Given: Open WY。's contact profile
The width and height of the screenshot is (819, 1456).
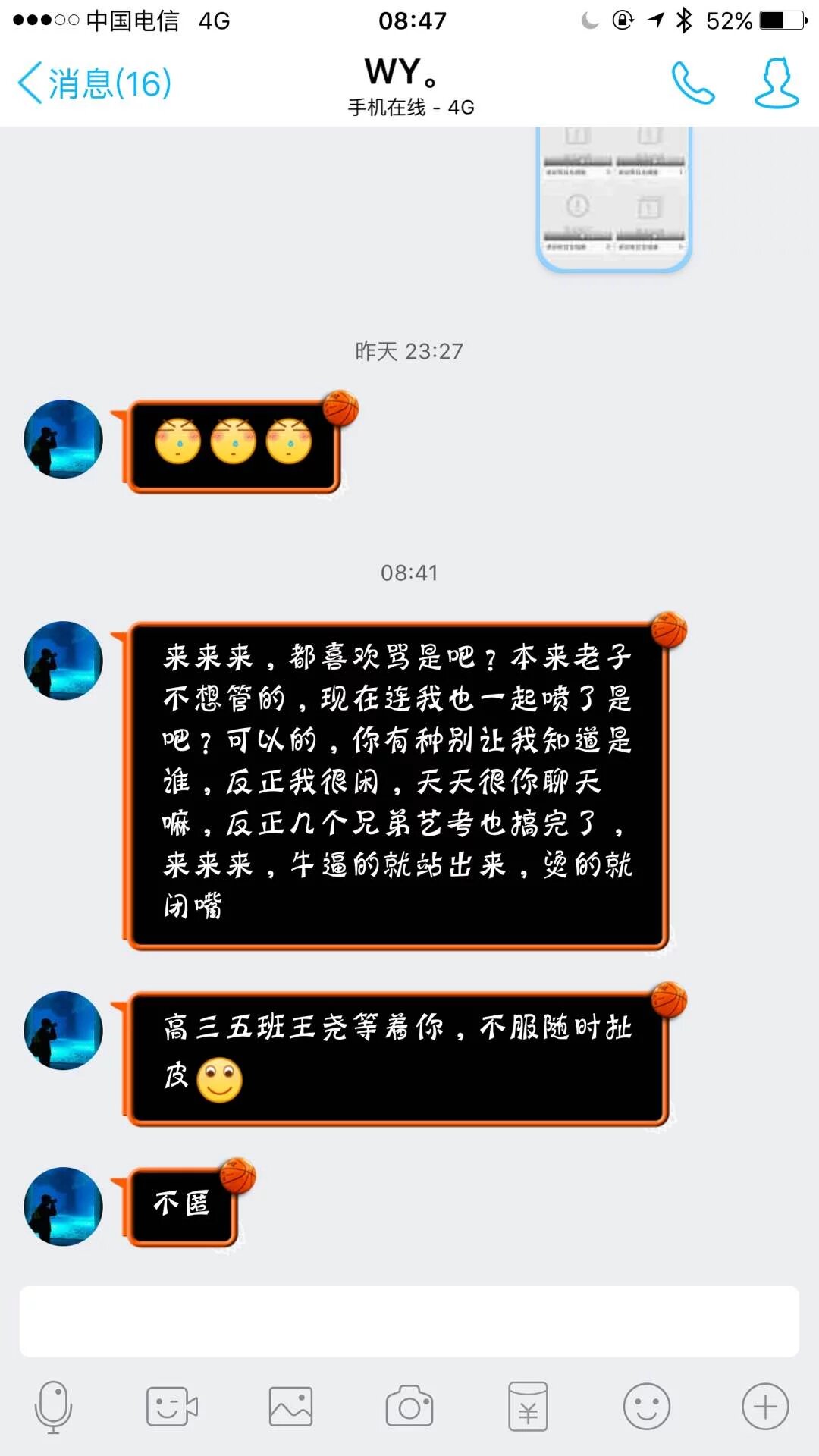Looking at the screenshot, I should coord(777,83).
